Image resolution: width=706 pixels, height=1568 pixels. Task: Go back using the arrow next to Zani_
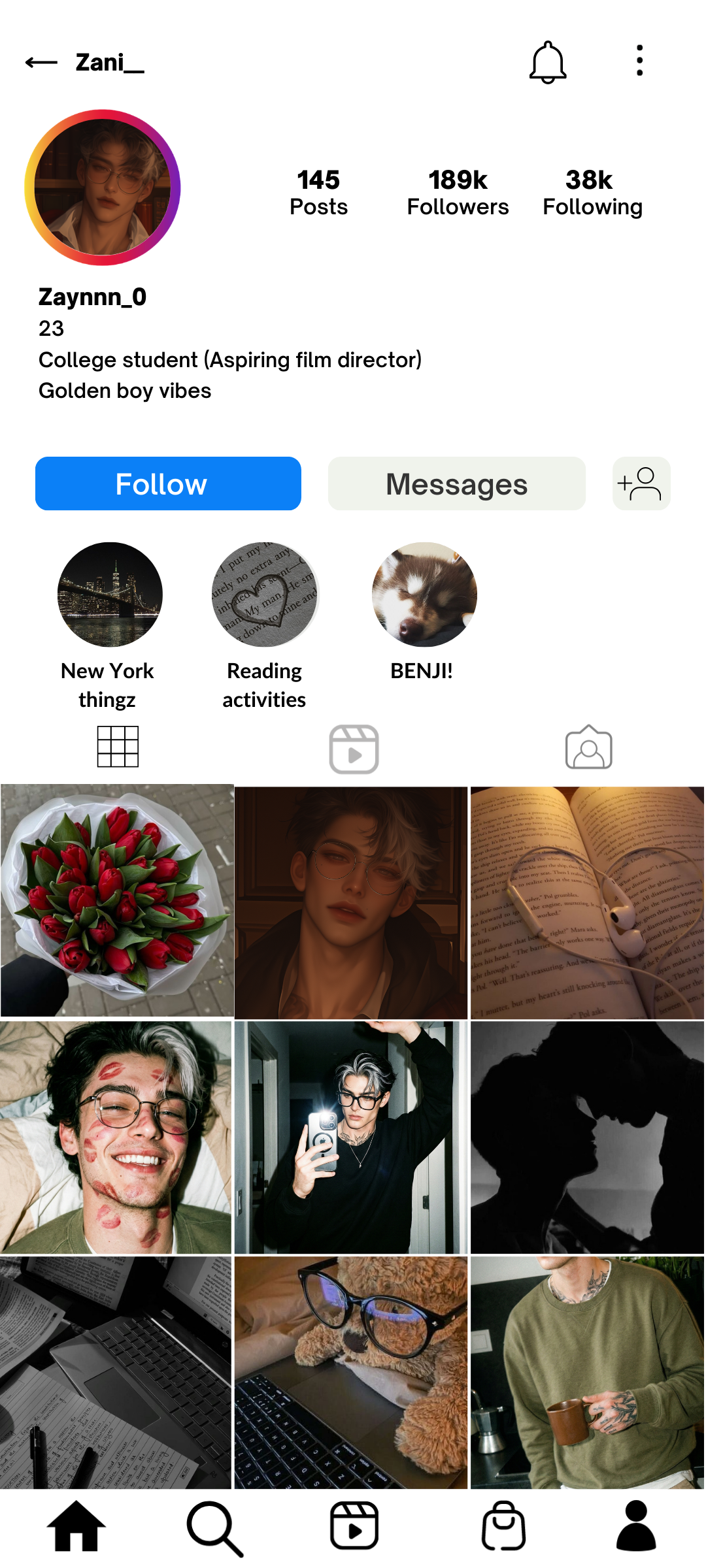point(41,63)
